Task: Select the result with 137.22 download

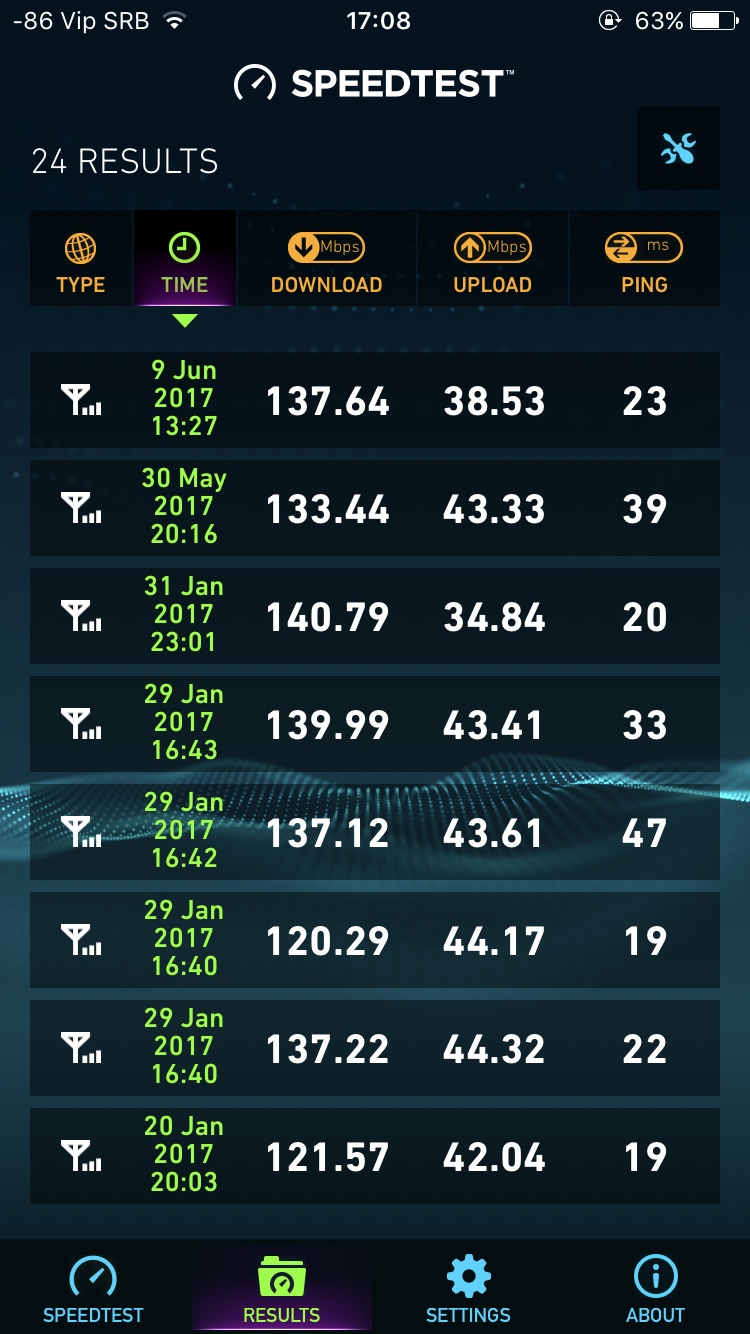Action: click(x=375, y=1048)
